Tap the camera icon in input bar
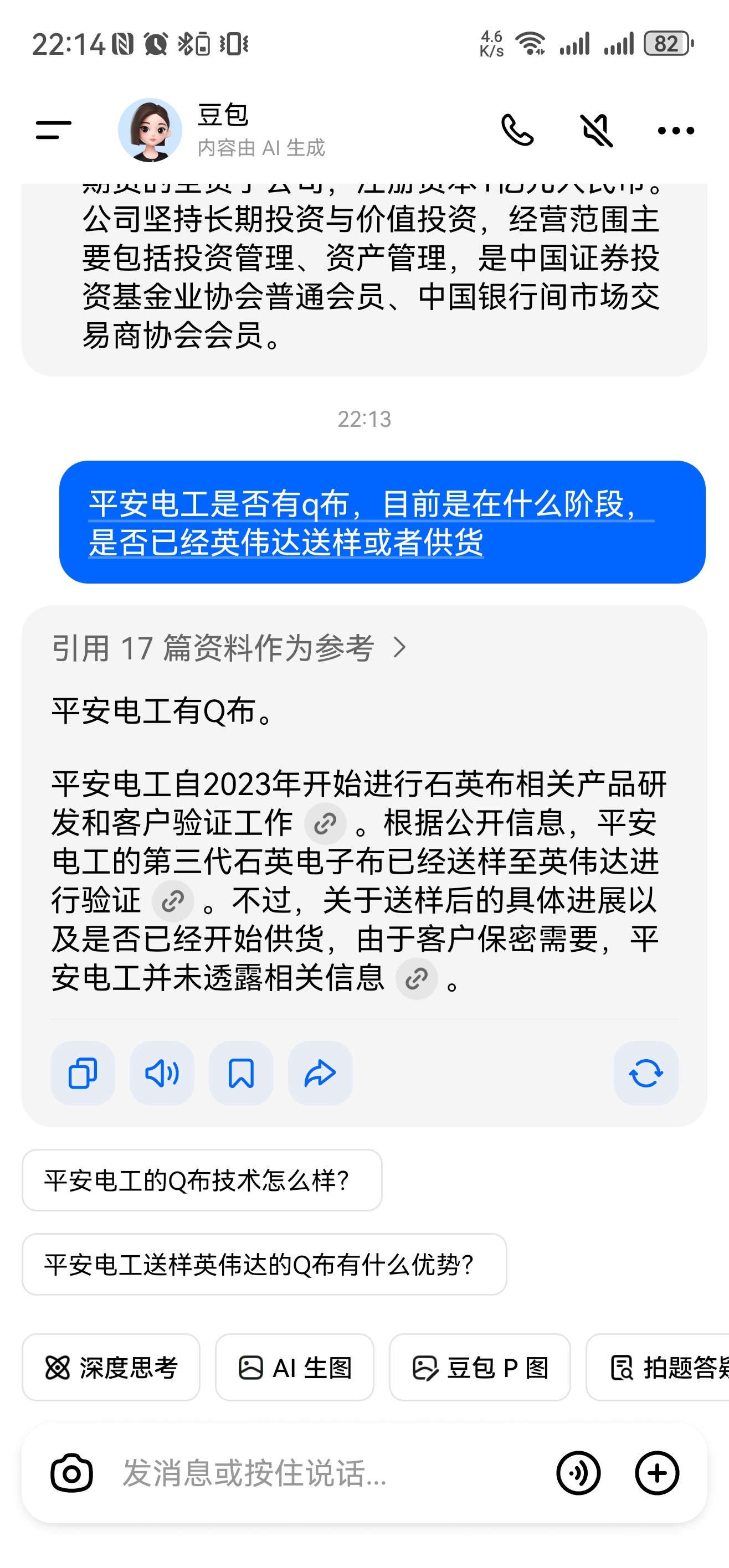 (x=72, y=1473)
